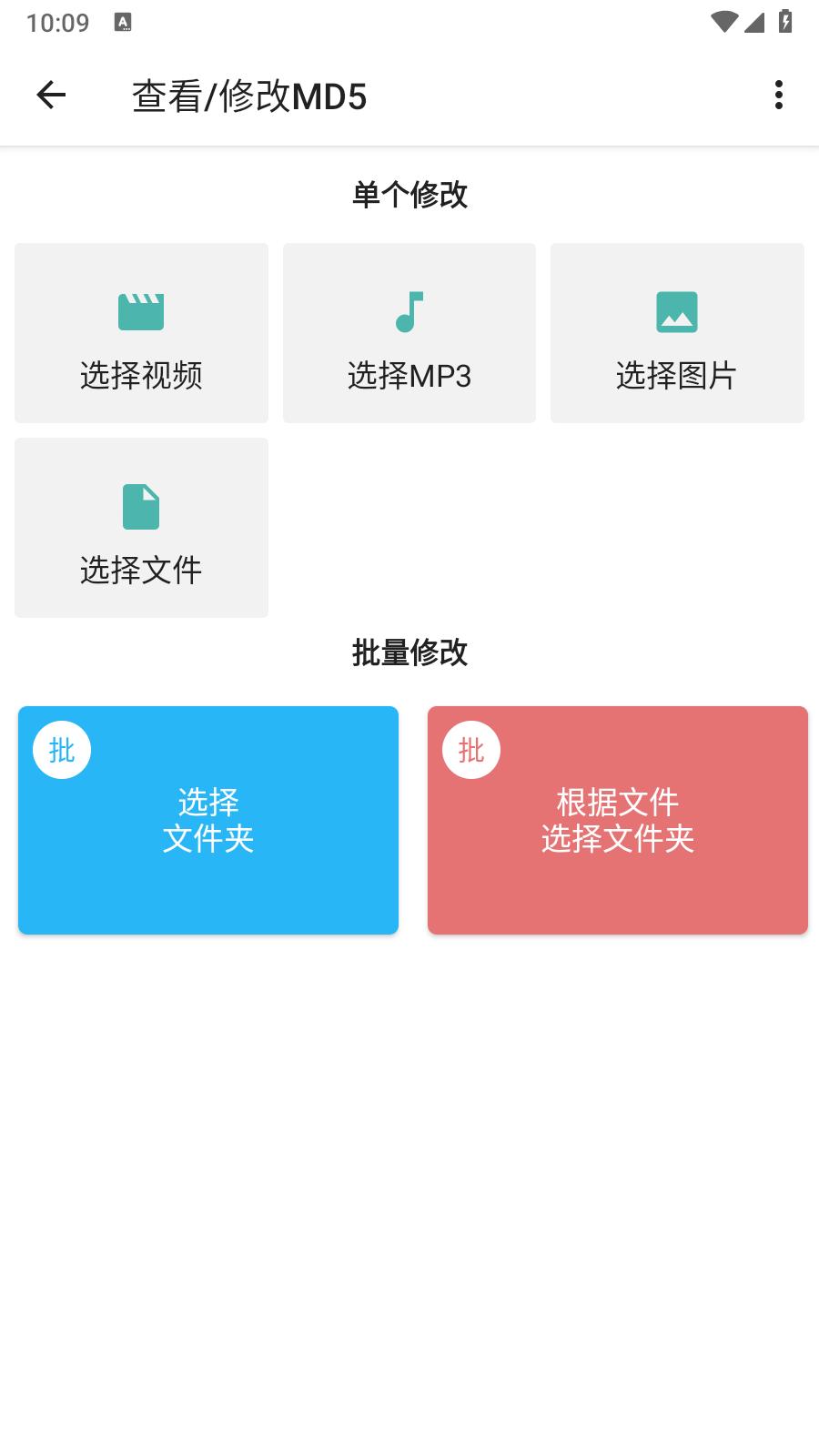Image resolution: width=819 pixels, height=1456 pixels.
Task: Open the red 根据文件选择文件夹 card
Action: (618, 820)
